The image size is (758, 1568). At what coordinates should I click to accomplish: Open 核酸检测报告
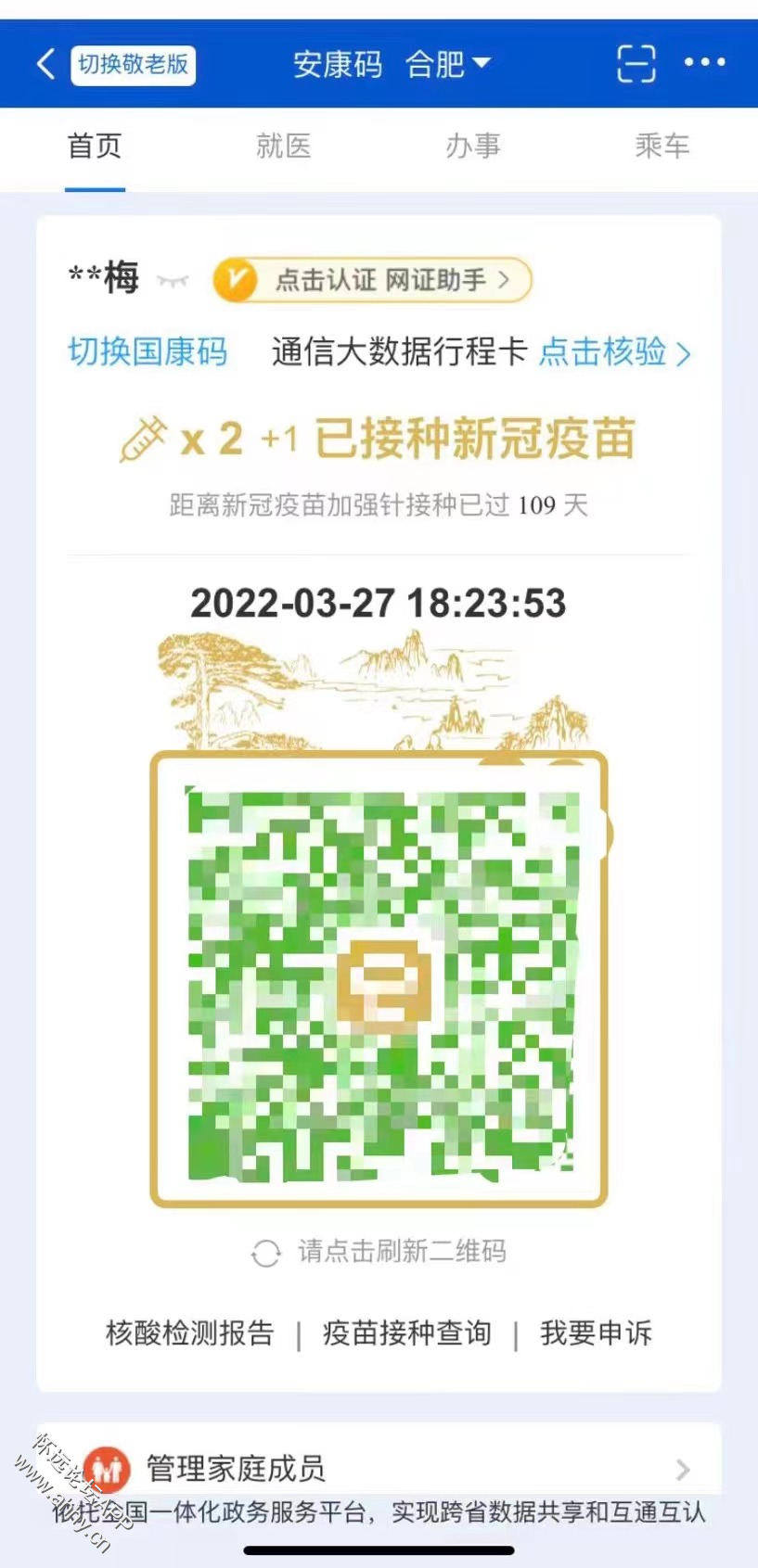(x=190, y=1333)
